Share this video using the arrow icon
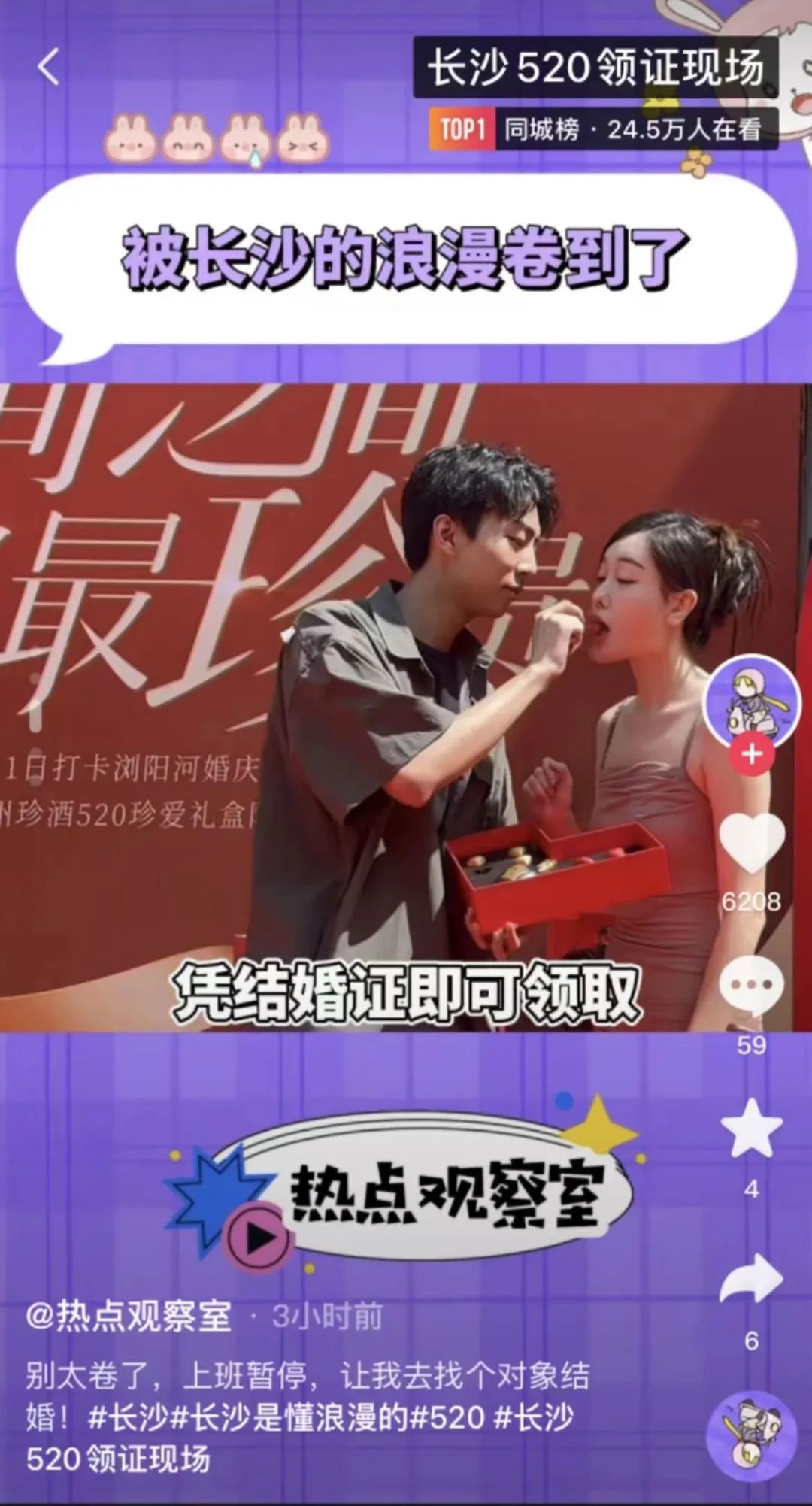This screenshot has height=1506, width=812. point(751,1279)
